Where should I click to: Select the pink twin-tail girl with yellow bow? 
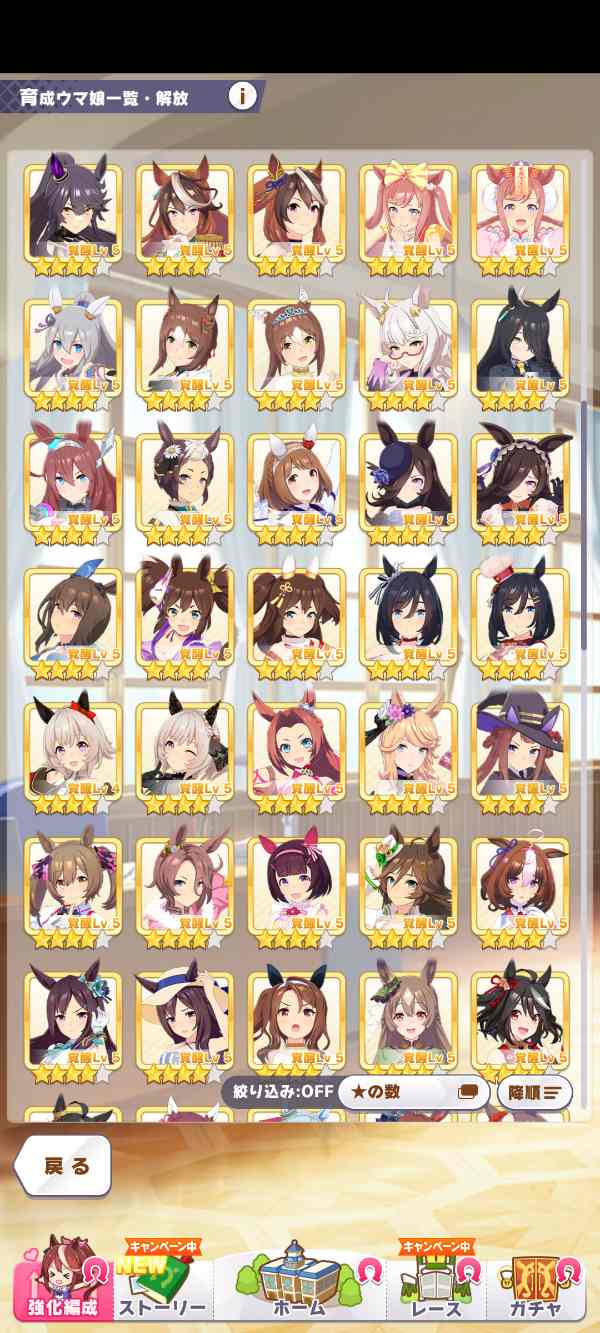(x=409, y=213)
